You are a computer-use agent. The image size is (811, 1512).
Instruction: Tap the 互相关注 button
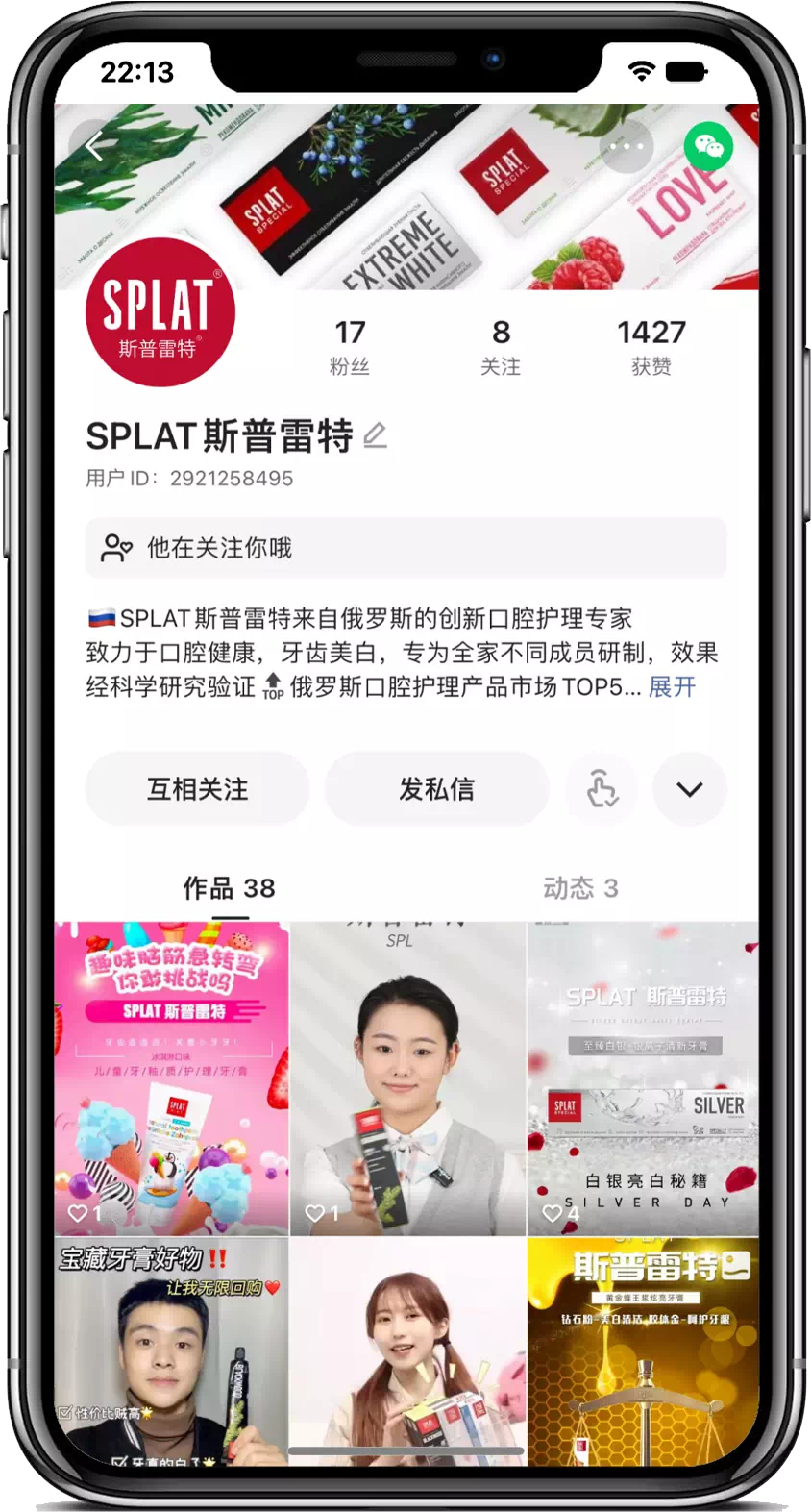tap(197, 789)
